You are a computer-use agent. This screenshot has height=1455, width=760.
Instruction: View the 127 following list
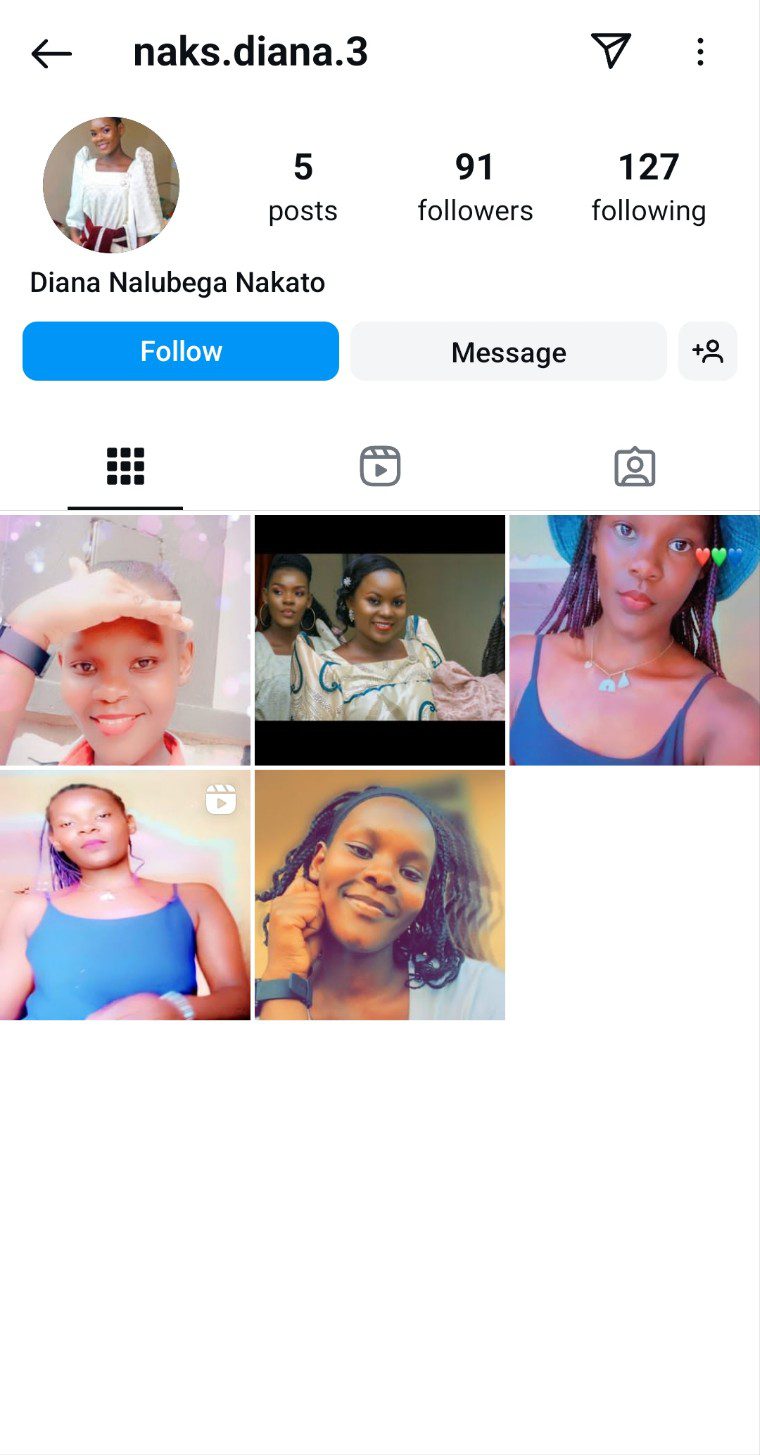coord(648,186)
